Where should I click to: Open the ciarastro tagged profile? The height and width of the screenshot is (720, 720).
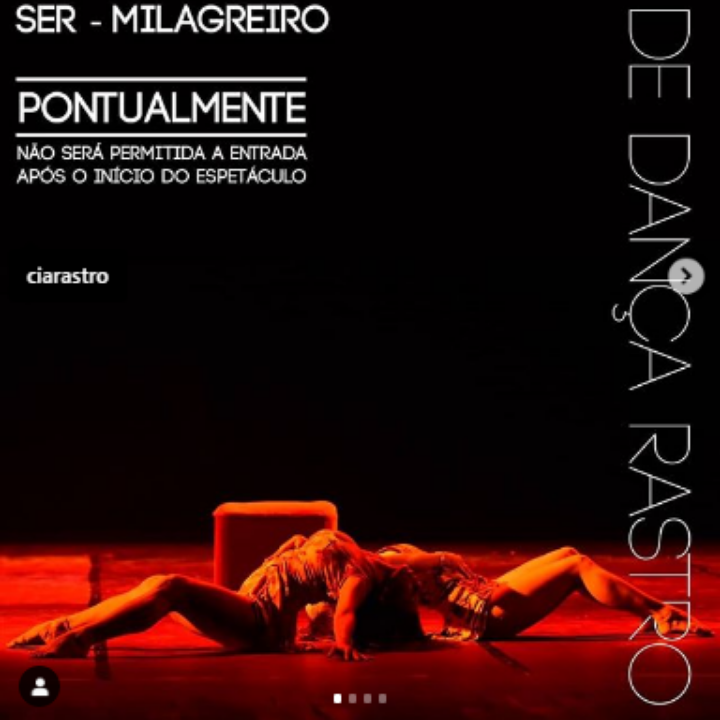coord(67,276)
